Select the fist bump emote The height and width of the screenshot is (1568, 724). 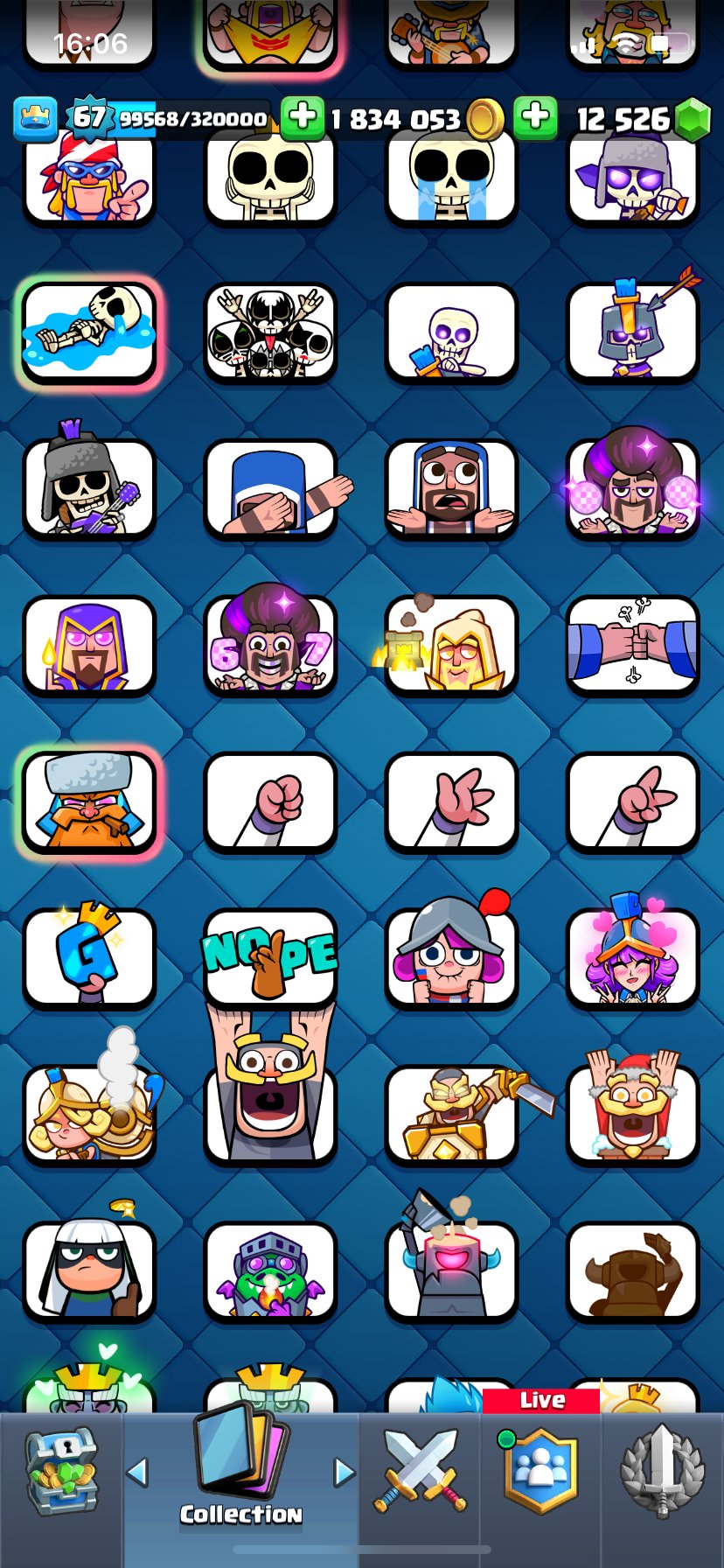pos(632,644)
